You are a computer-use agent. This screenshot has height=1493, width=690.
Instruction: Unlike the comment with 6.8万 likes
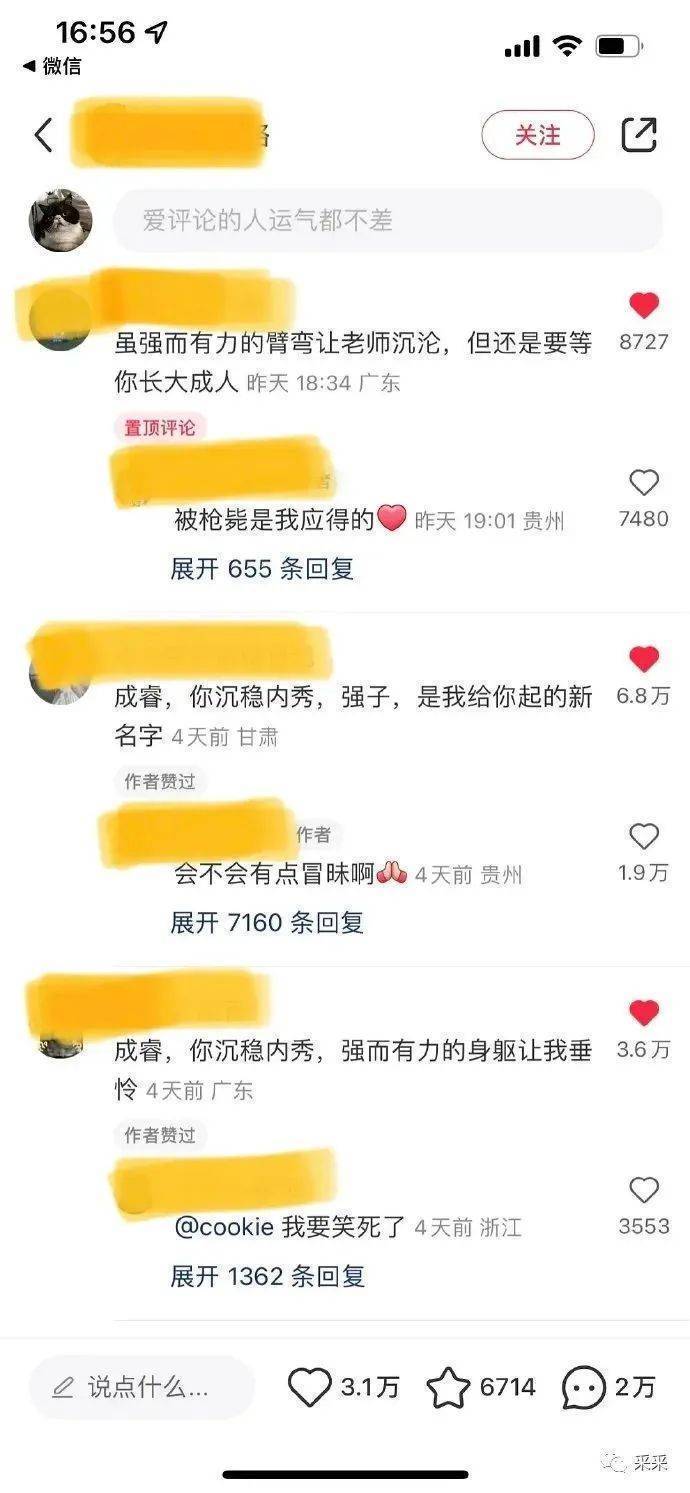coord(644,660)
